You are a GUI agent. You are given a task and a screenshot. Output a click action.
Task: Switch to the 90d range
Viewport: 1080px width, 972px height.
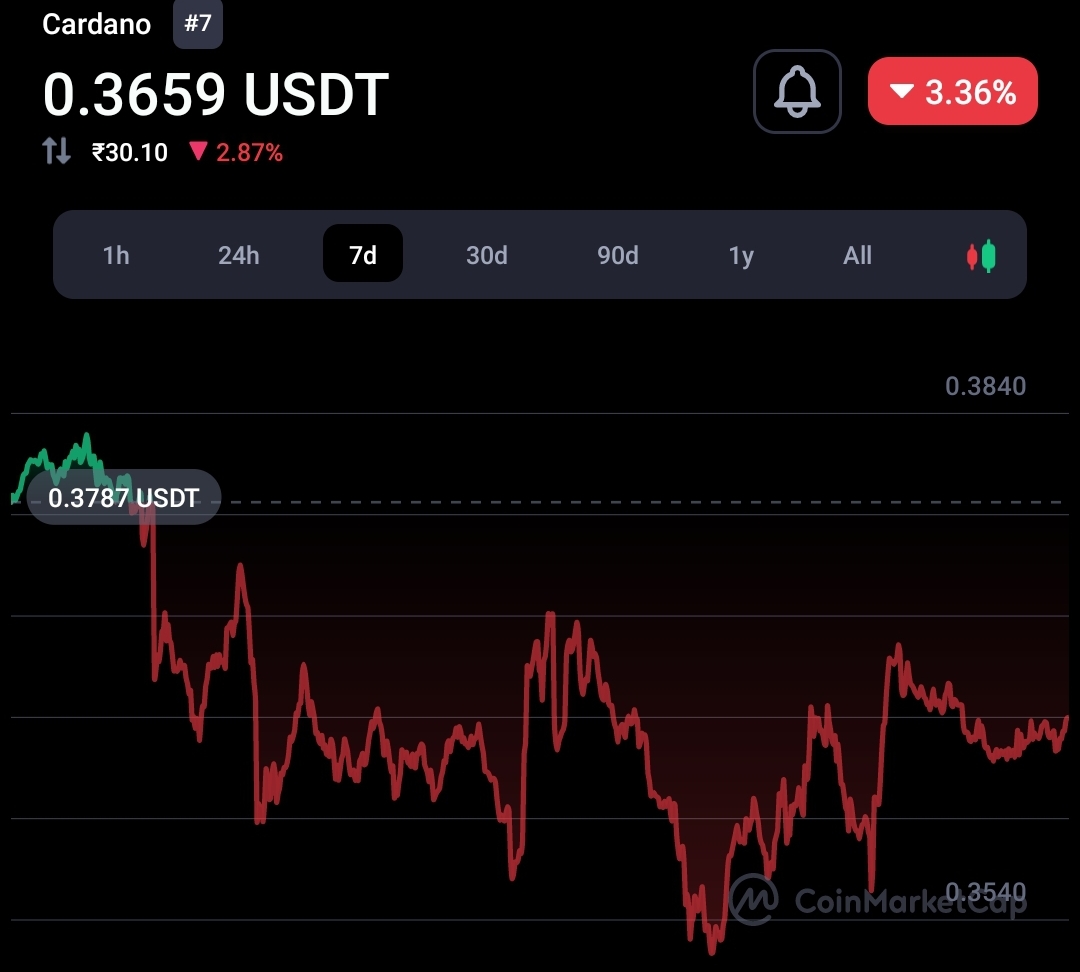pyautogui.click(x=618, y=256)
